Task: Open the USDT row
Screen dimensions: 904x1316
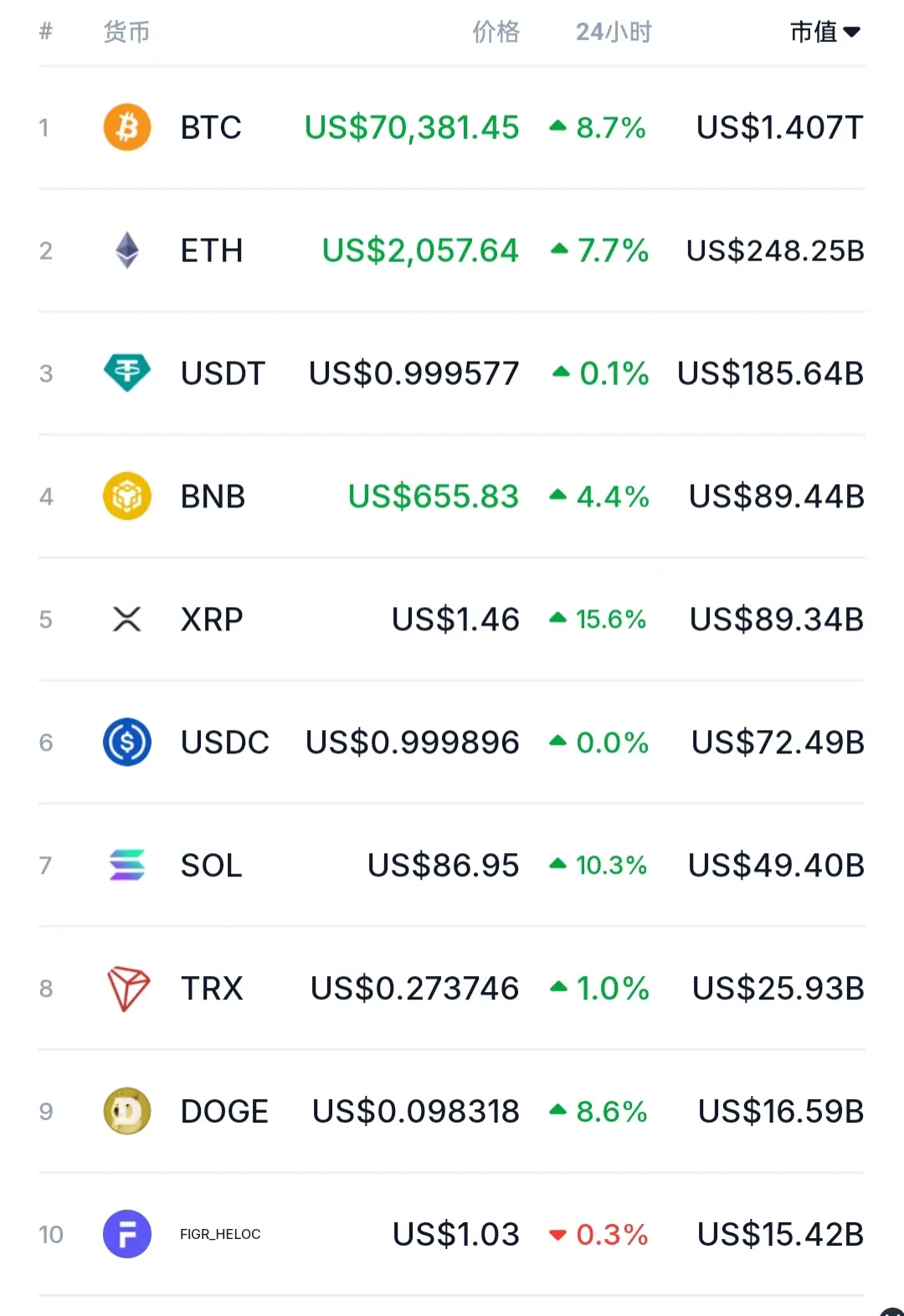Action: [x=222, y=373]
